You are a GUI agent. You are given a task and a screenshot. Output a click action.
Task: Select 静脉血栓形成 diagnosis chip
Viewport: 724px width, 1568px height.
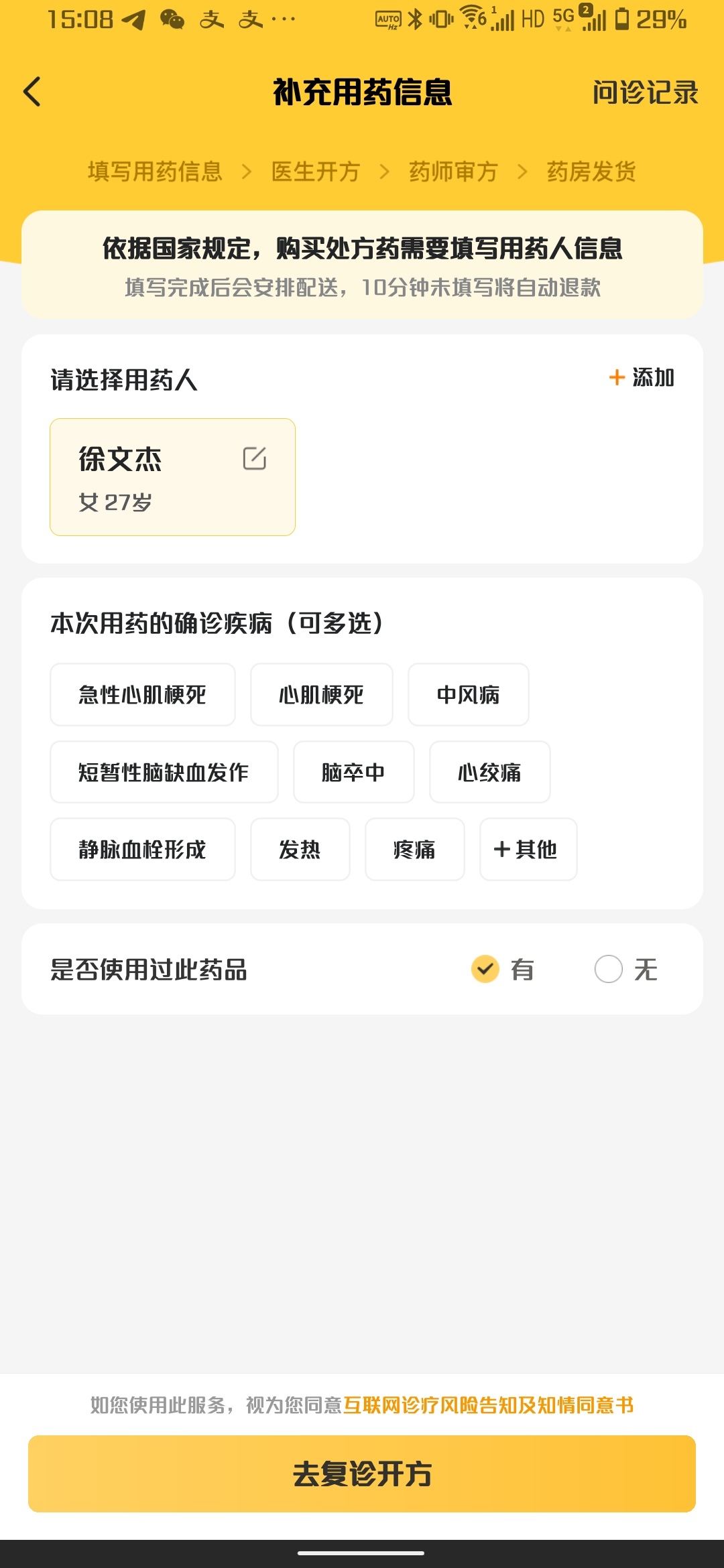[x=143, y=850]
